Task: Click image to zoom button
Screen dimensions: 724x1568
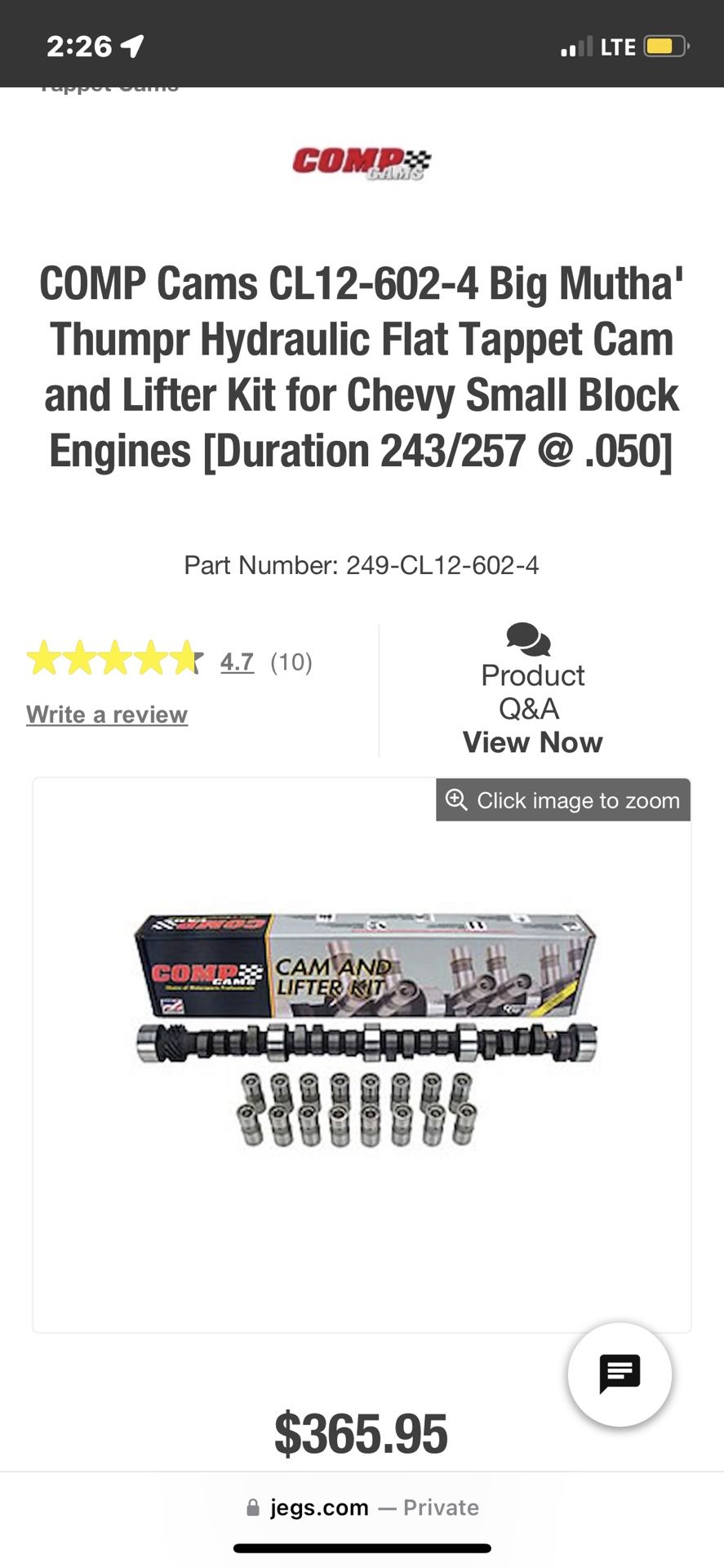Action: 563,800
